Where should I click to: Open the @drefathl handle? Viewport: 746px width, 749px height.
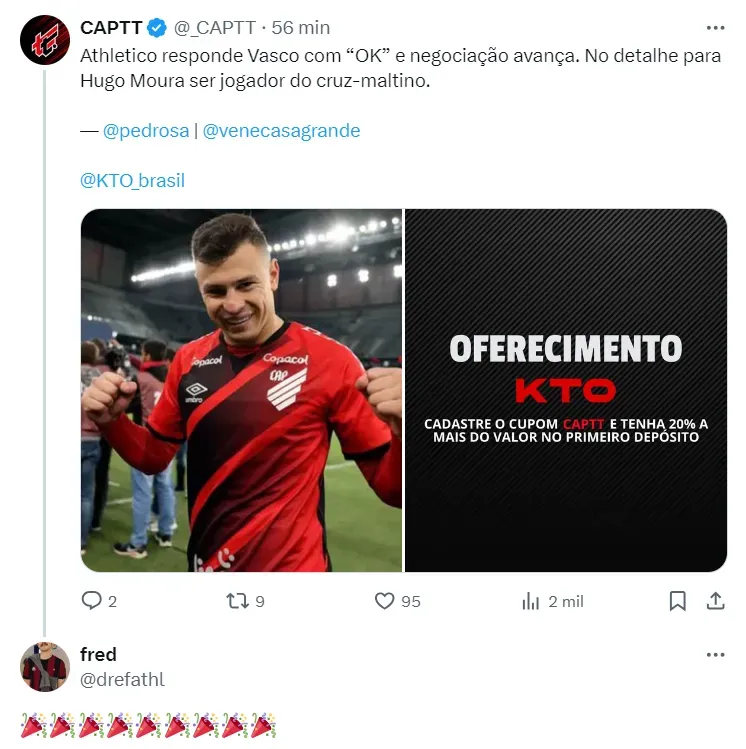tap(122, 680)
